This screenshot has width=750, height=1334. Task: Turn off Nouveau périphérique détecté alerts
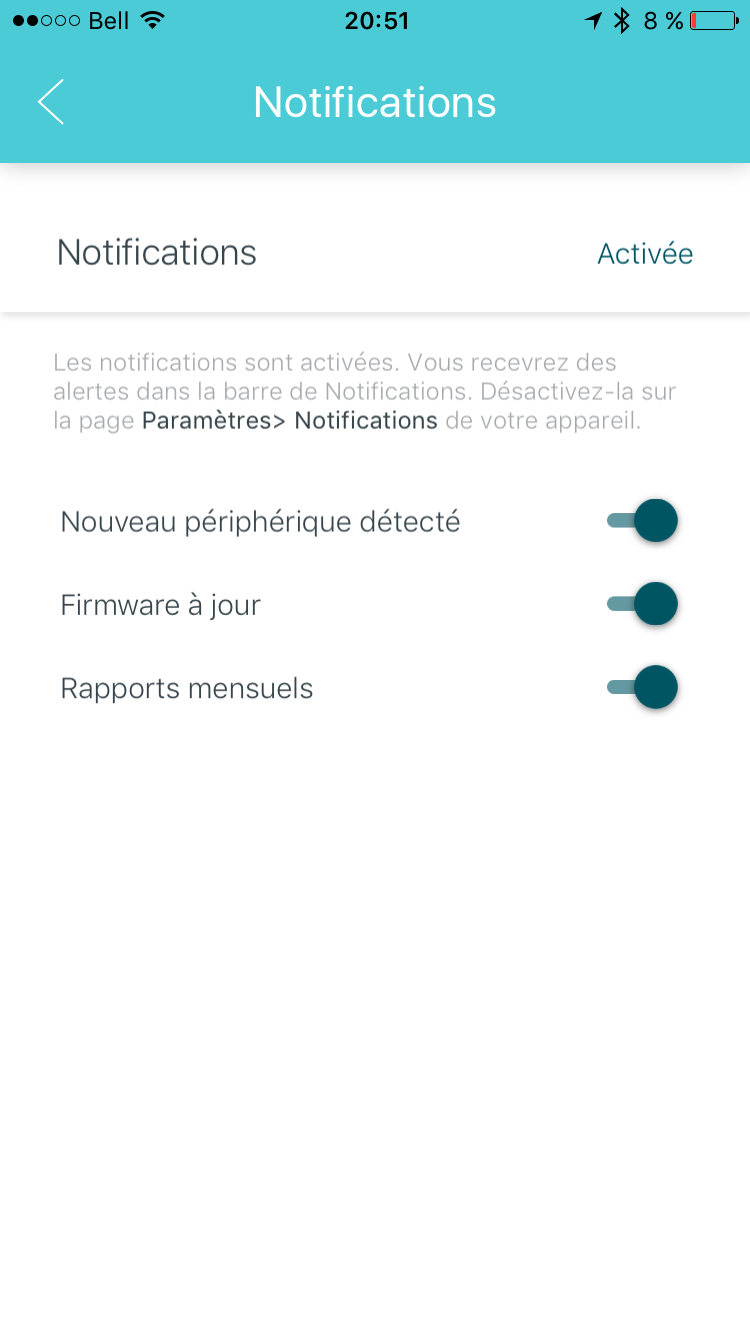pyautogui.click(x=643, y=521)
